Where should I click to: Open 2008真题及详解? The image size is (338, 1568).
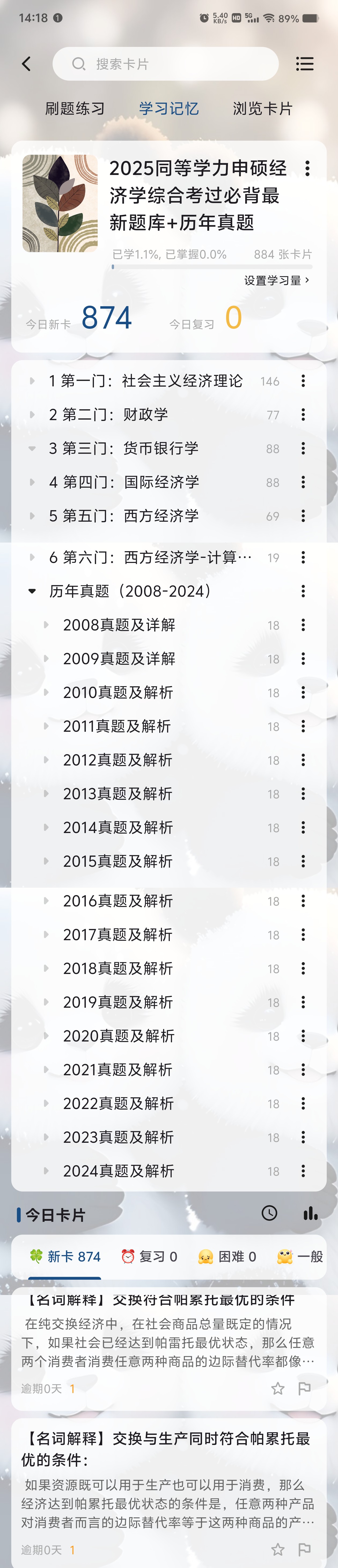click(119, 625)
